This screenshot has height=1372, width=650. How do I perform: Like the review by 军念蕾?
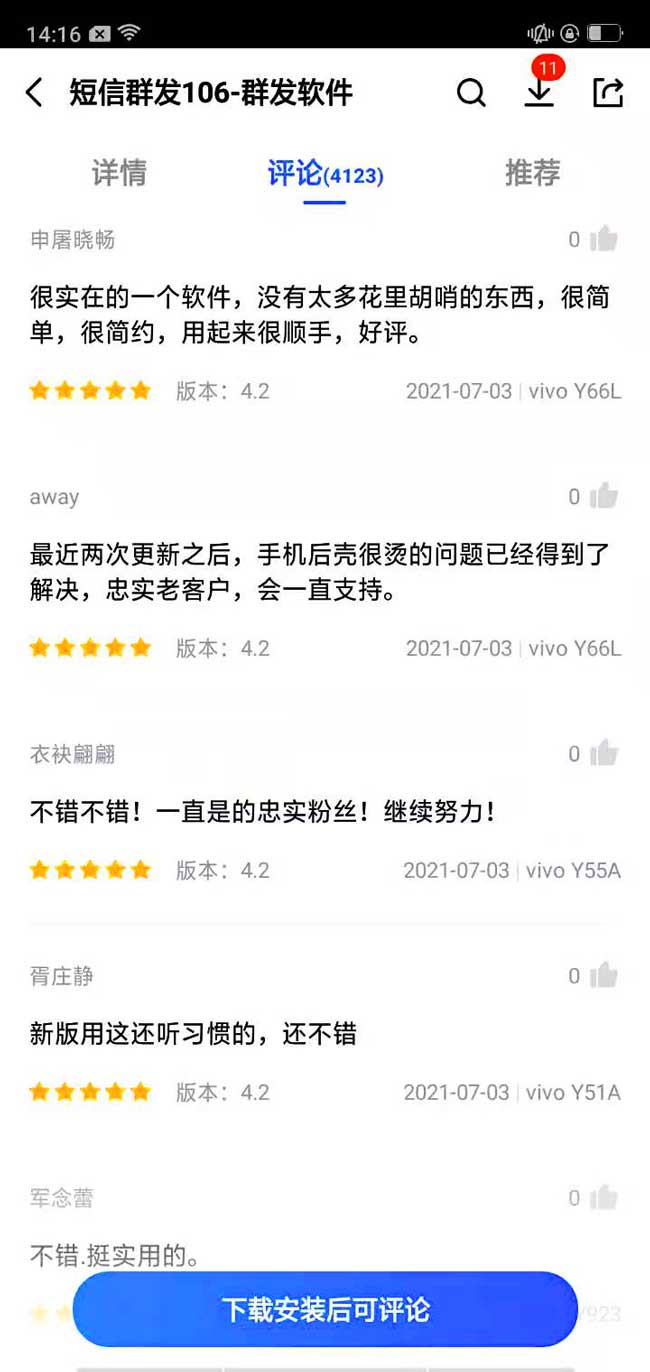coord(603,1197)
